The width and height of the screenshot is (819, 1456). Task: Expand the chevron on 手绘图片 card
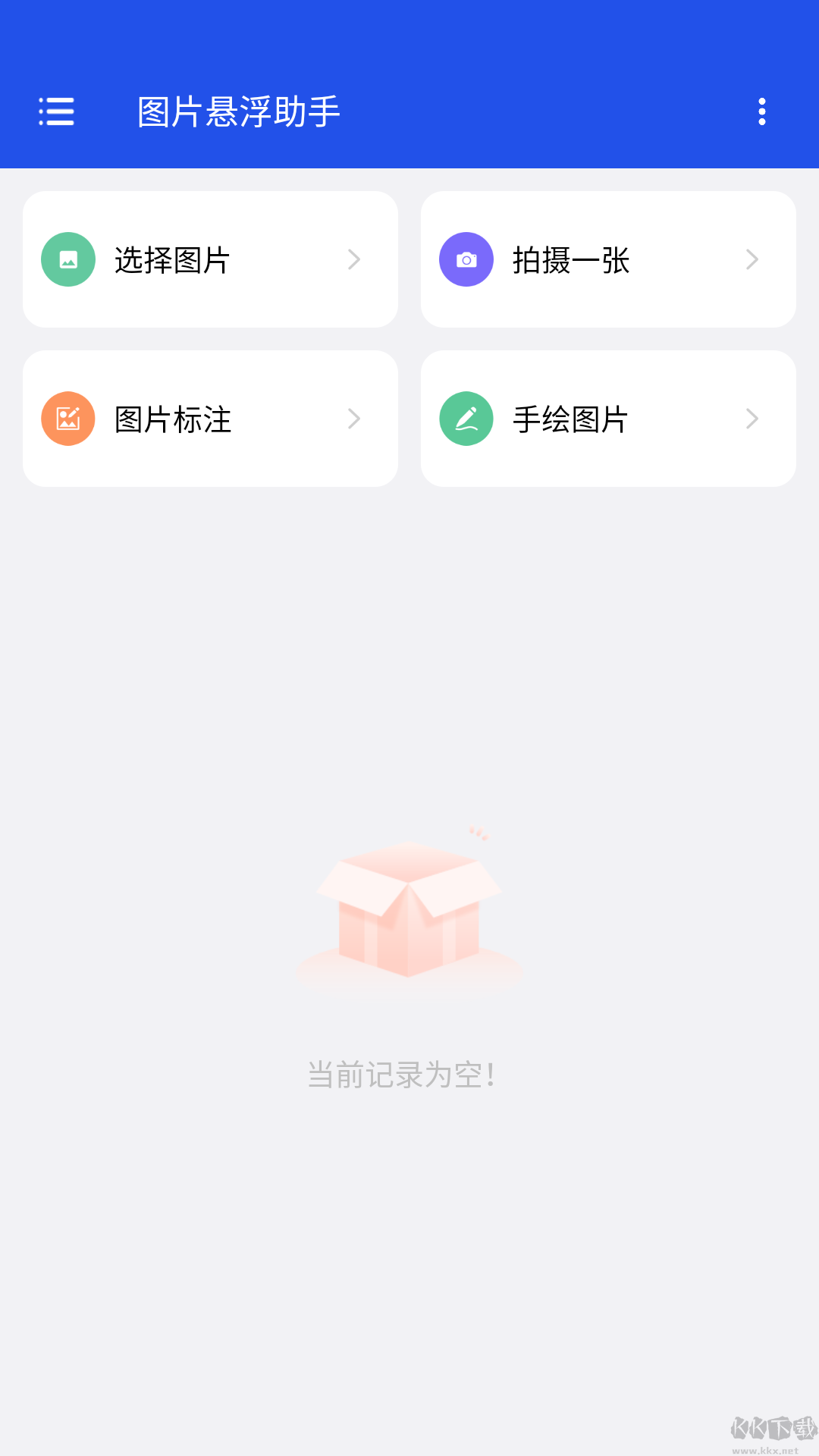point(752,418)
